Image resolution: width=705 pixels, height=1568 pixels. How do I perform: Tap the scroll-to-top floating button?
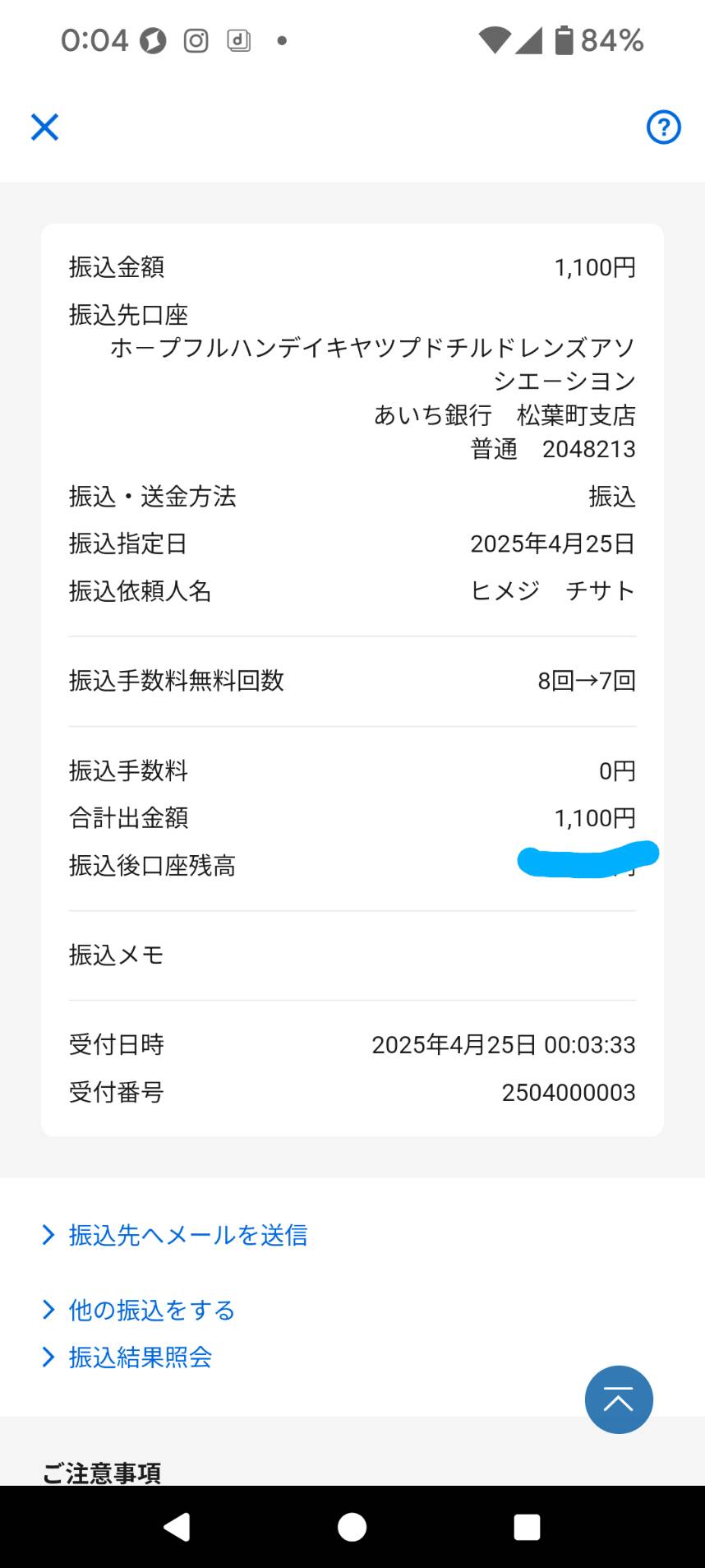pos(619,1399)
